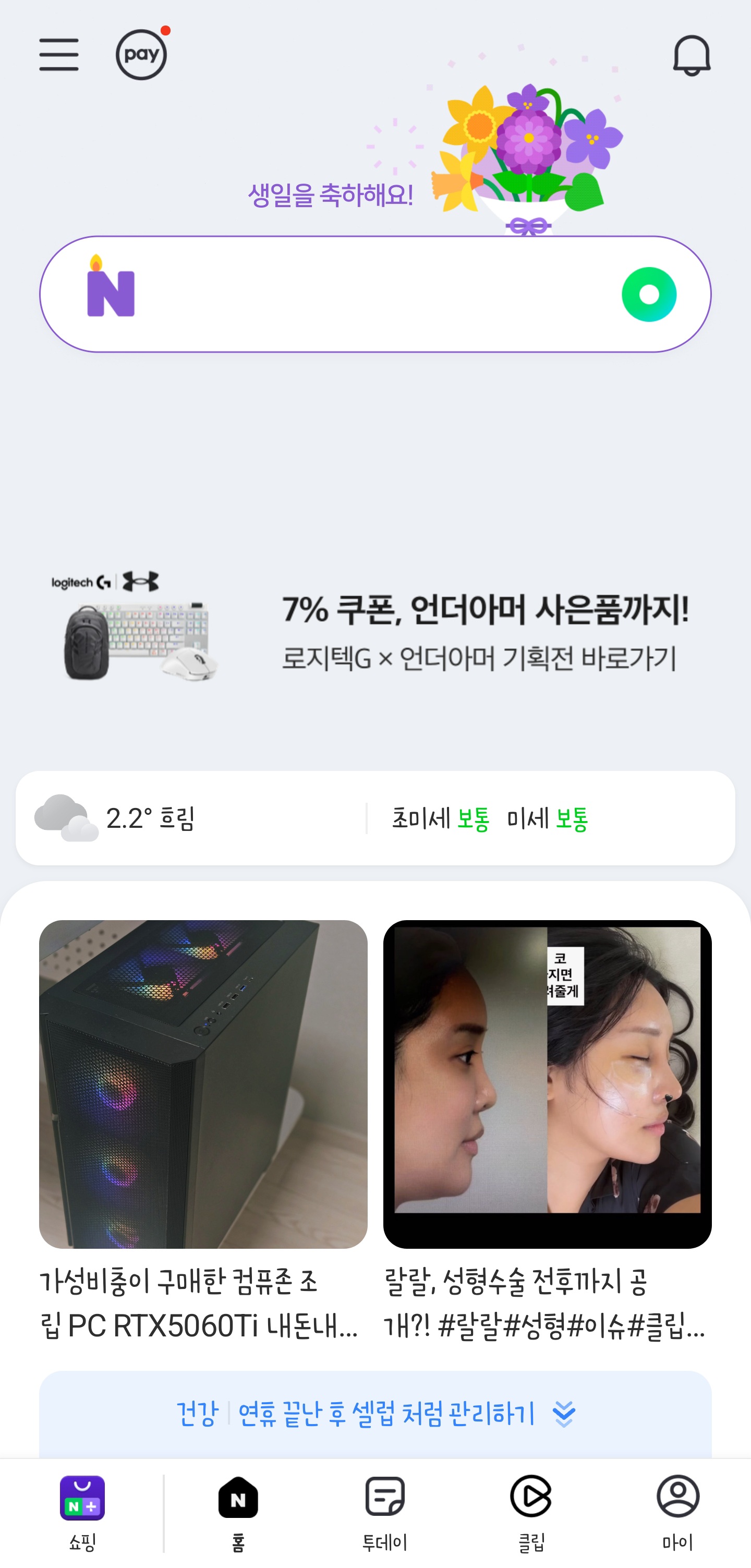Open the hamburger menu
The height and width of the screenshot is (1568, 751).
tap(59, 55)
